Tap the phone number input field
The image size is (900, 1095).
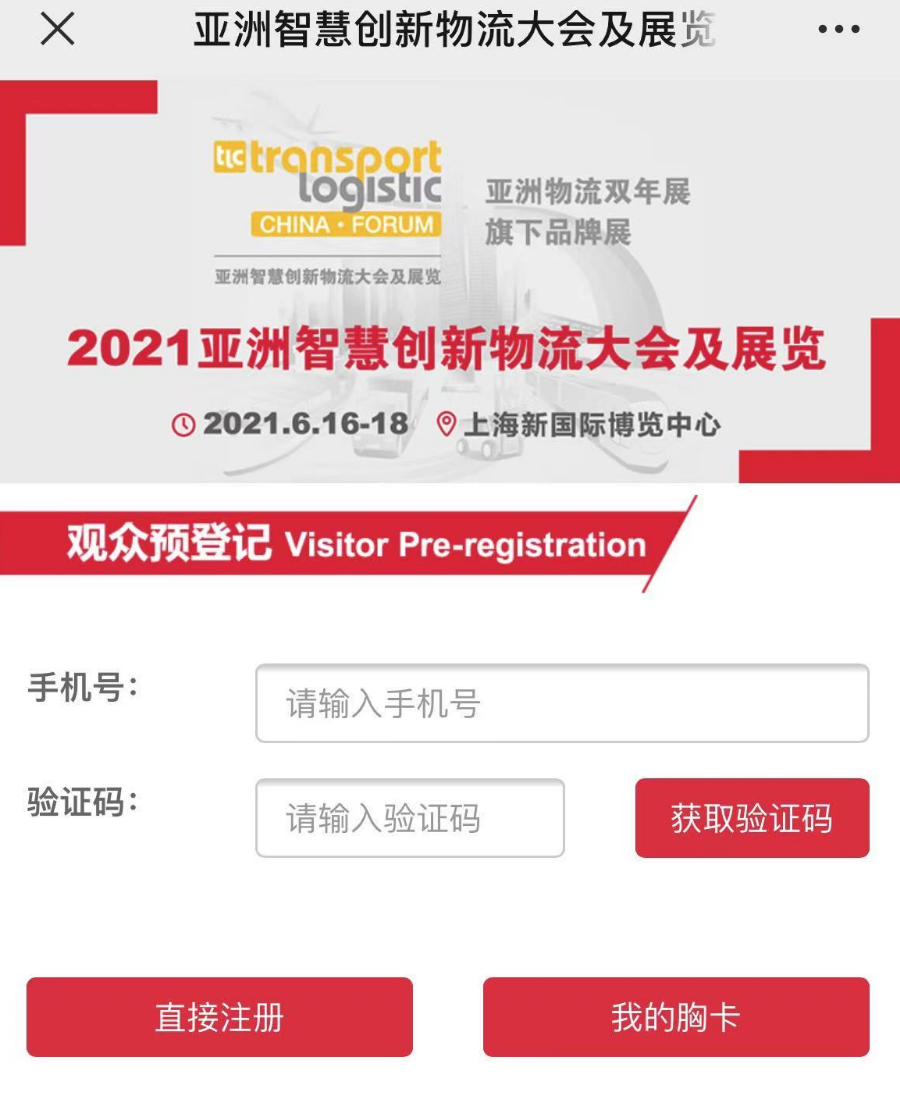pyautogui.click(x=562, y=703)
